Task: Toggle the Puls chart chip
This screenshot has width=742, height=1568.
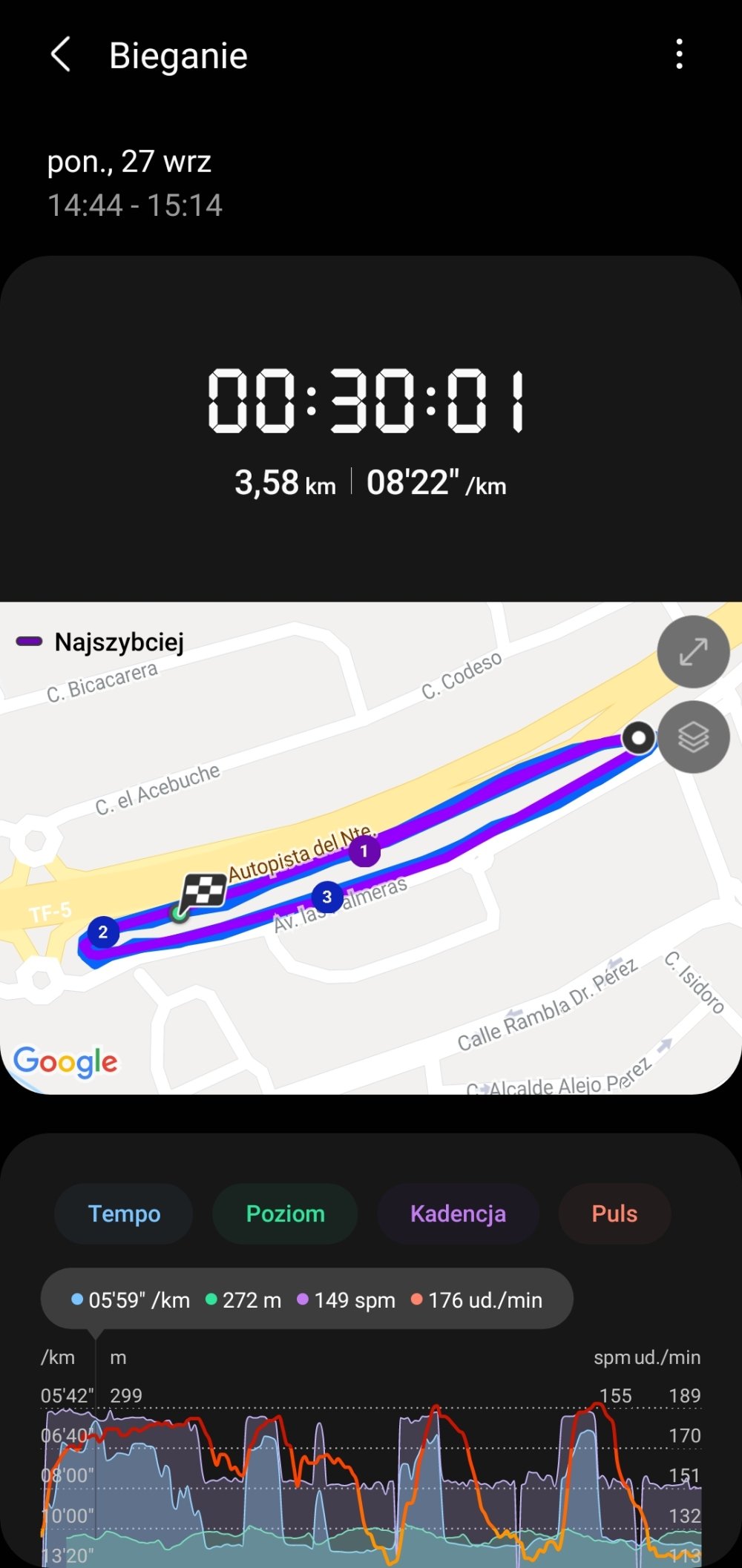Action: (614, 1213)
